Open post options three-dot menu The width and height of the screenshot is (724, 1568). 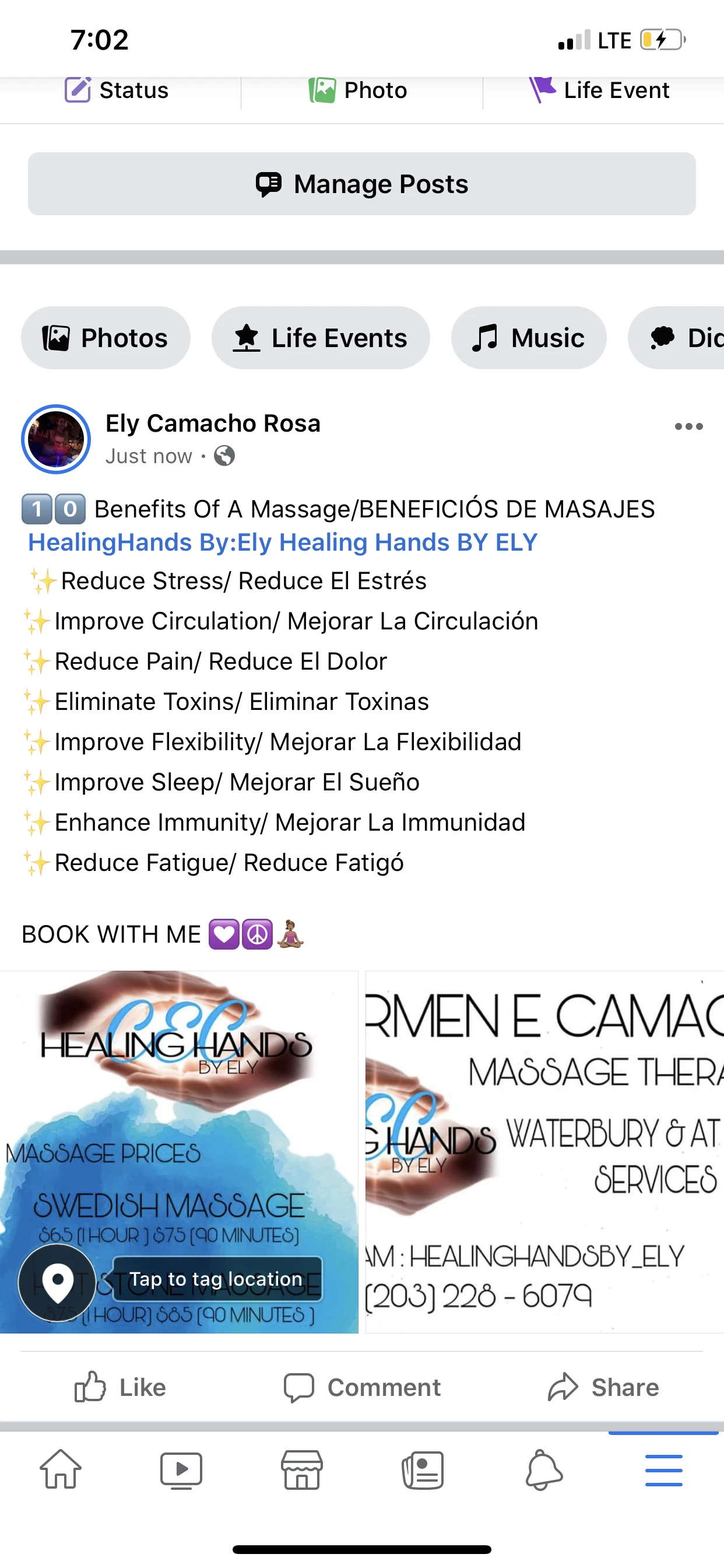click(x=688, y=426)
